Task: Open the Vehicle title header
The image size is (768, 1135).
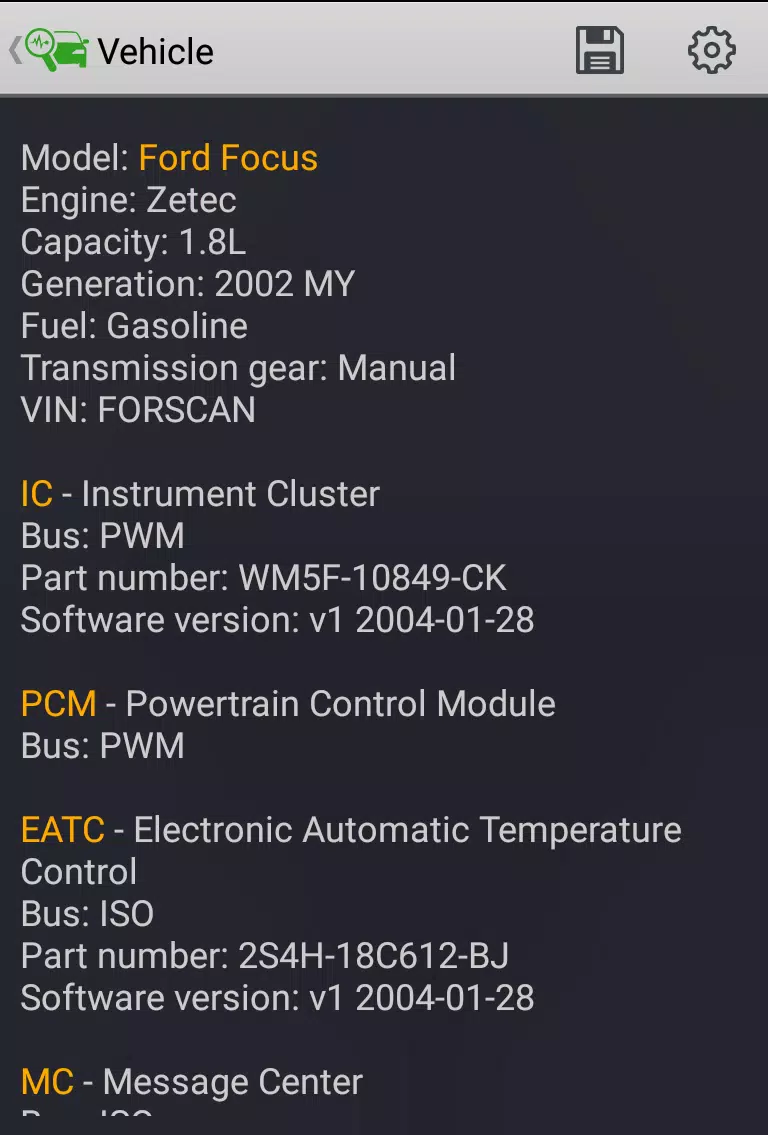Action: tap(155, 51)
